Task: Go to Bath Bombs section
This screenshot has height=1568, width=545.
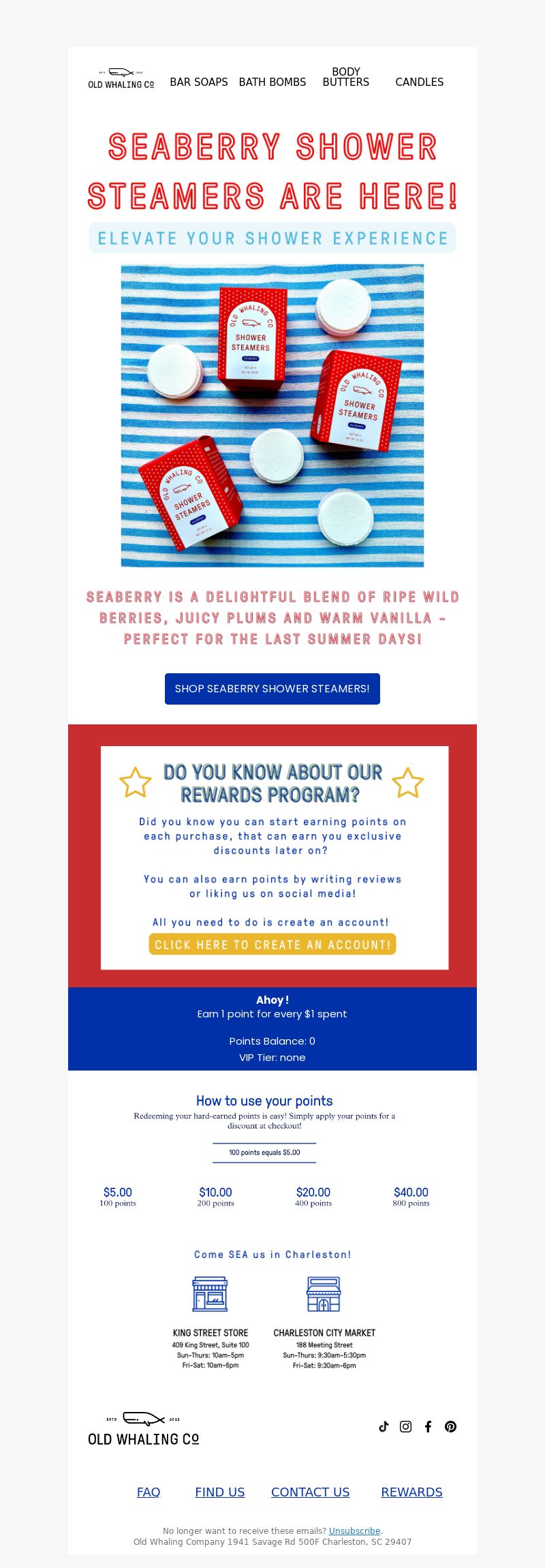Action: click(272, 82)
